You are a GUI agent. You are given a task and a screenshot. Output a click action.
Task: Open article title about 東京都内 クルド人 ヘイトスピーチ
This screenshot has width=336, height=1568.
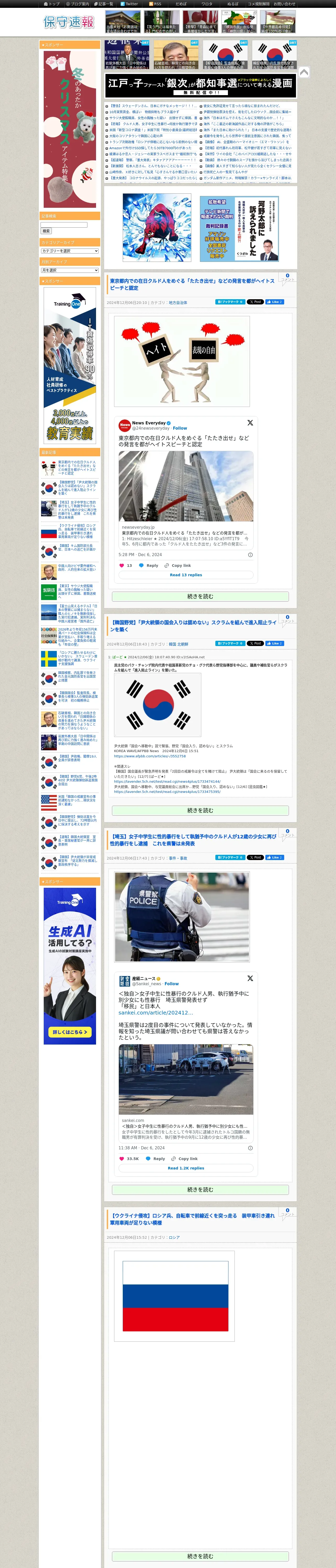pyautogui.click(x=192, y=284)
